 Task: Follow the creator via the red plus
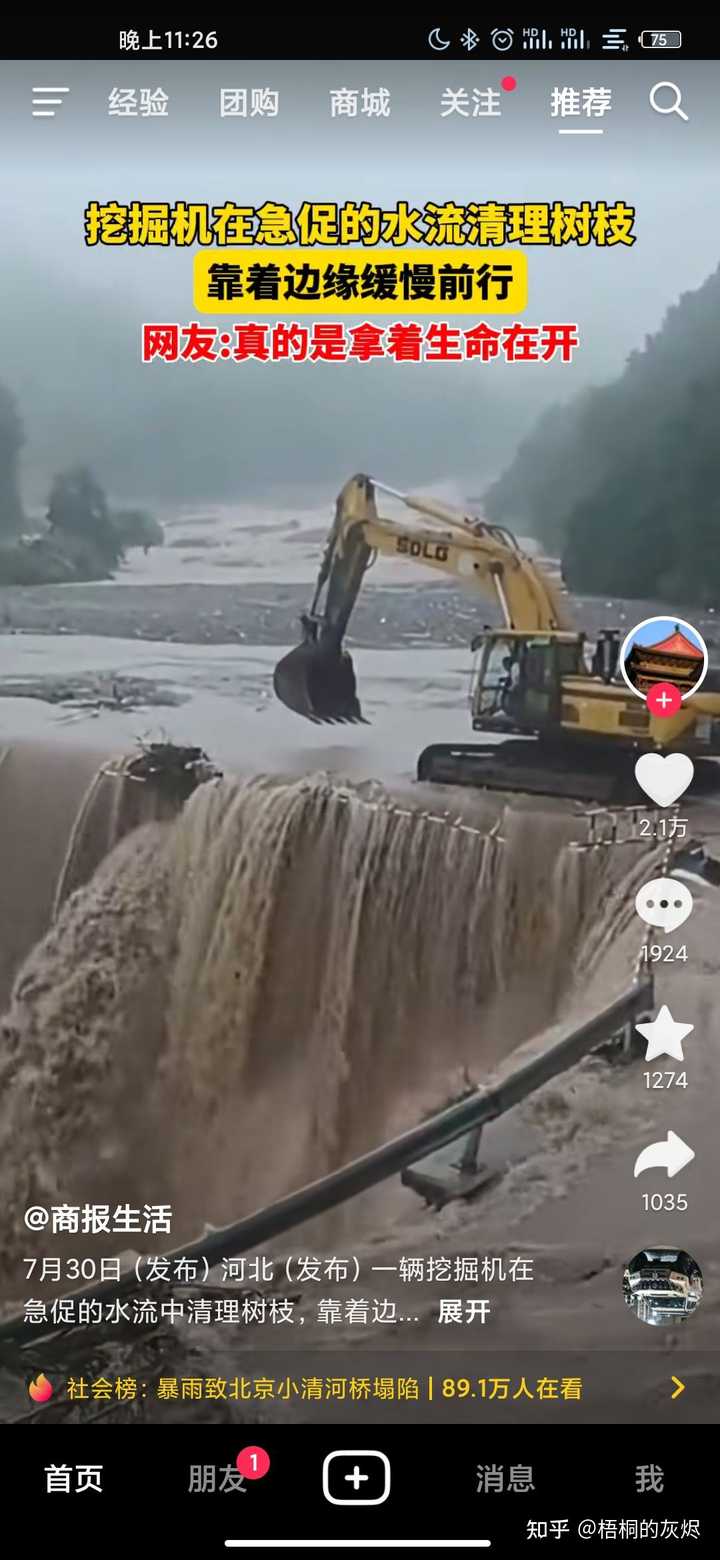(x=664, y=701)
